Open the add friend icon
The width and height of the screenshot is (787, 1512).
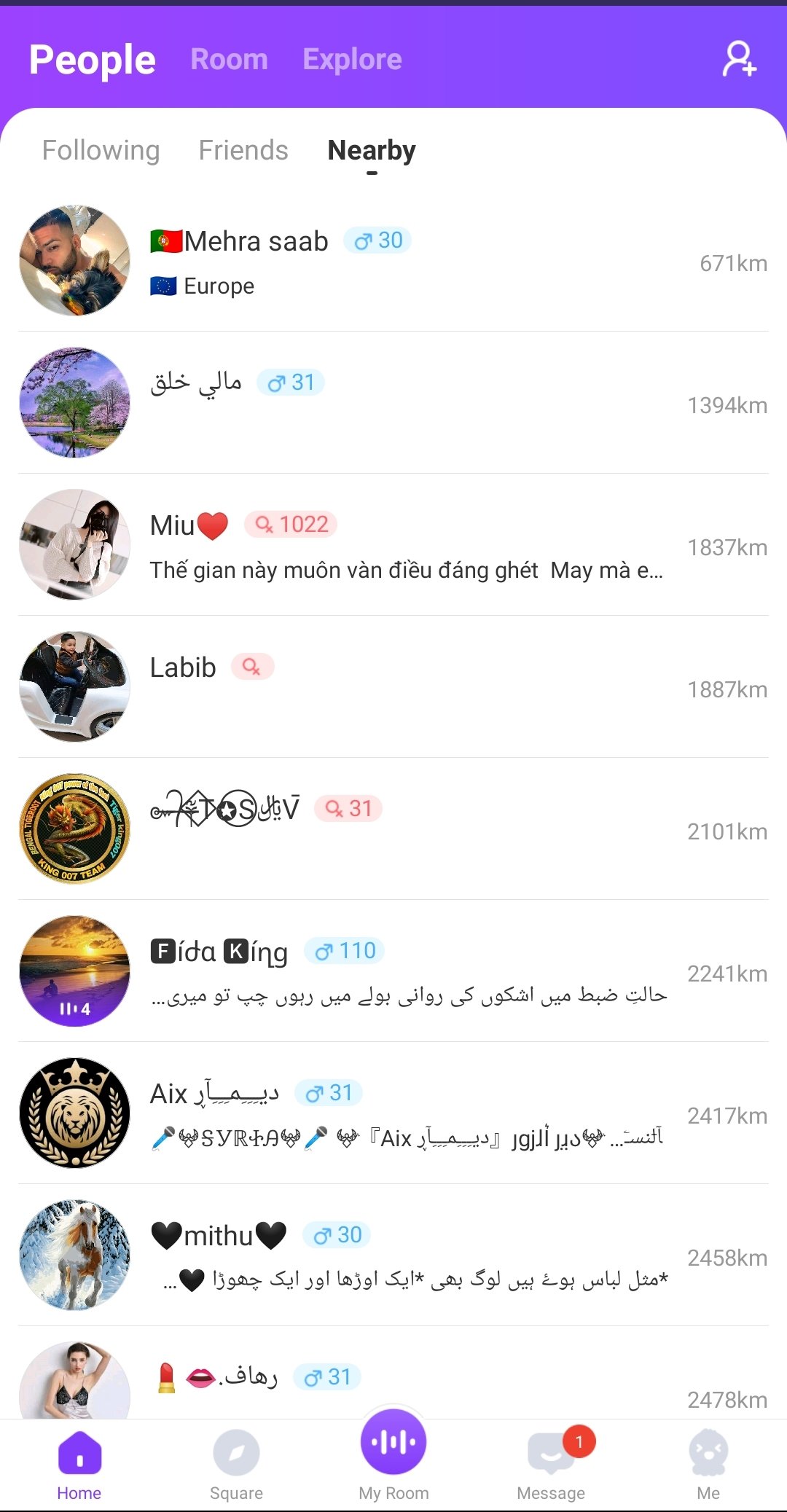point(739,59)
